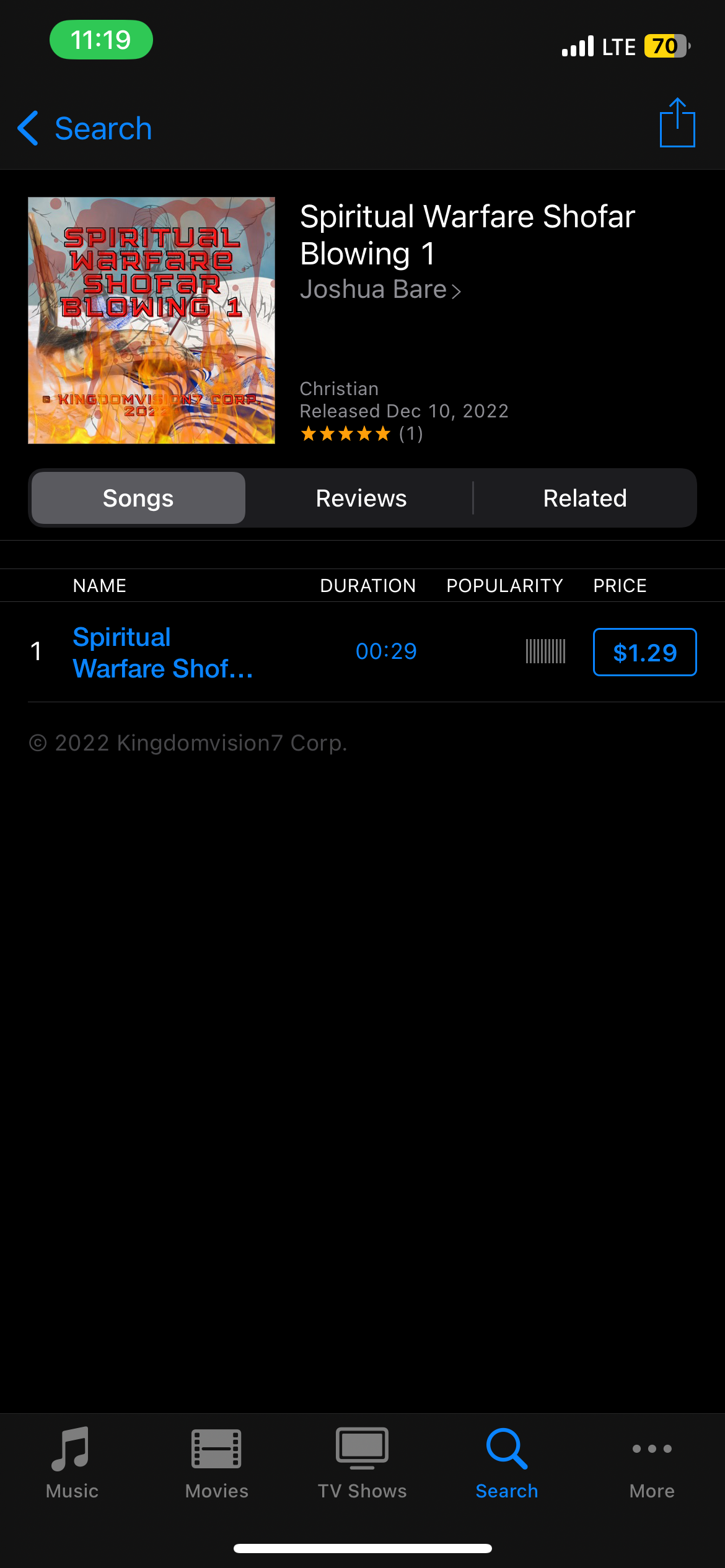Share this album
The image size is (725, 1568).
point(677,124)
